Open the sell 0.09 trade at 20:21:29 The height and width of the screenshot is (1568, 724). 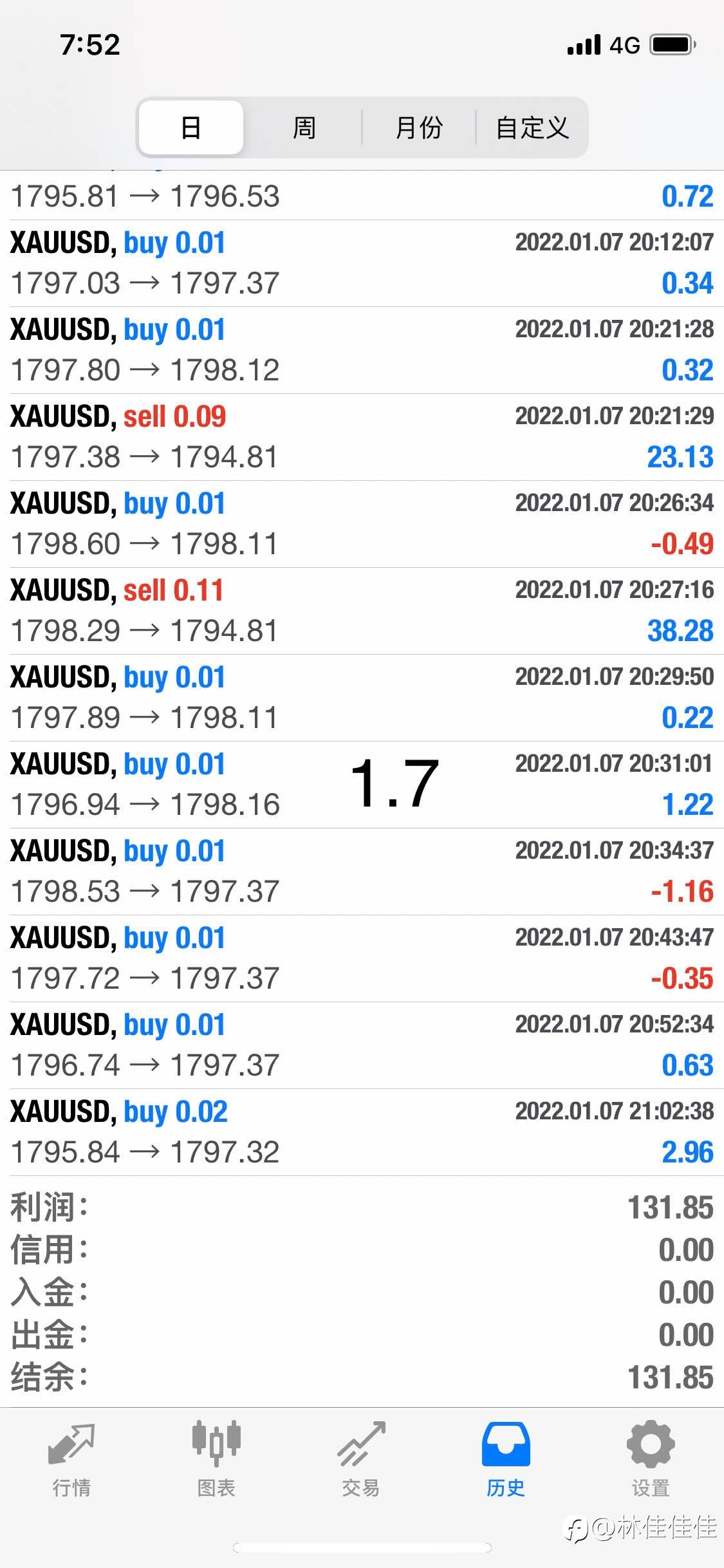(362, 437)
